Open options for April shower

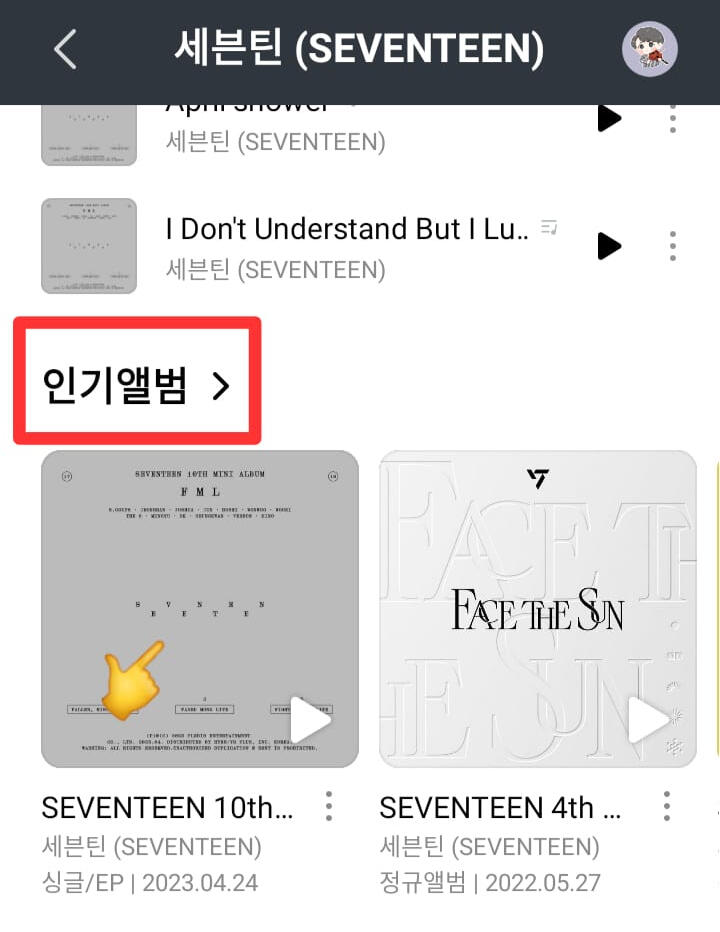coord(672,119)
